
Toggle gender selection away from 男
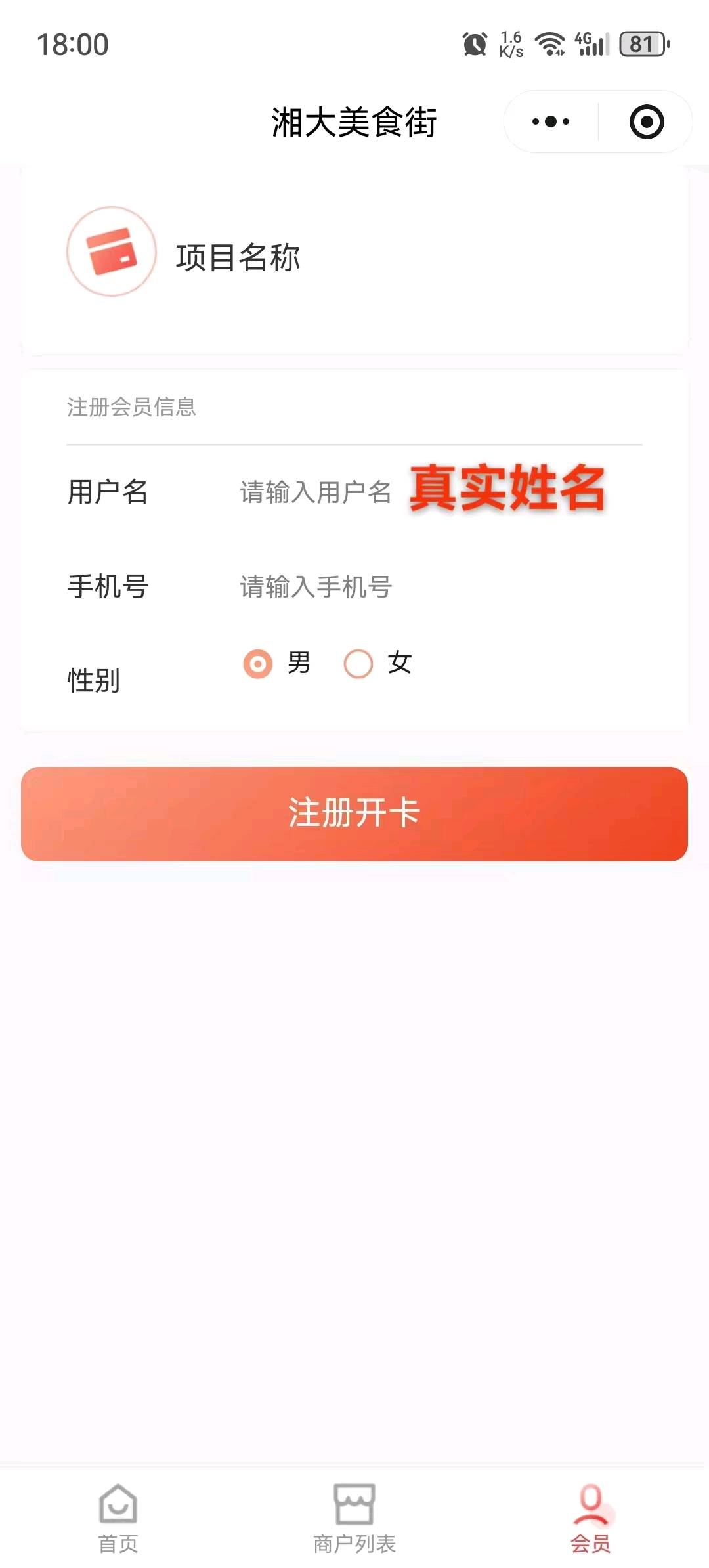pos(356,664)
